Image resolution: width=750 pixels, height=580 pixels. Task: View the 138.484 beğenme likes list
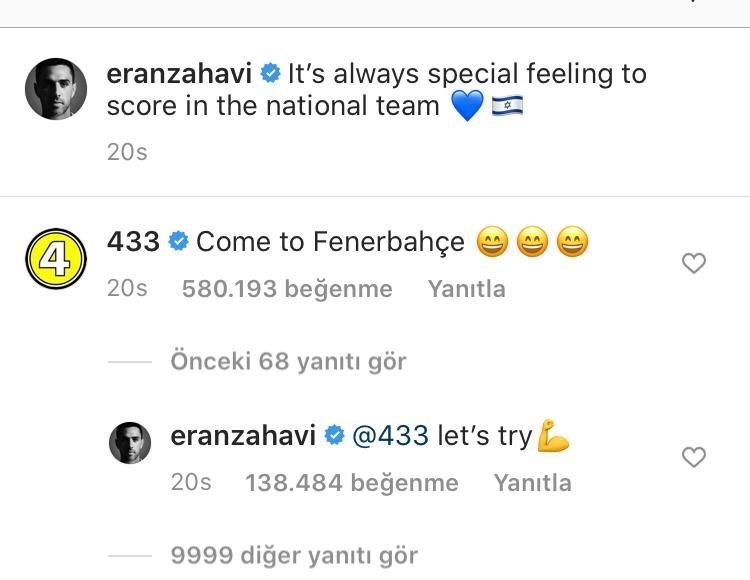coord(351,483)
